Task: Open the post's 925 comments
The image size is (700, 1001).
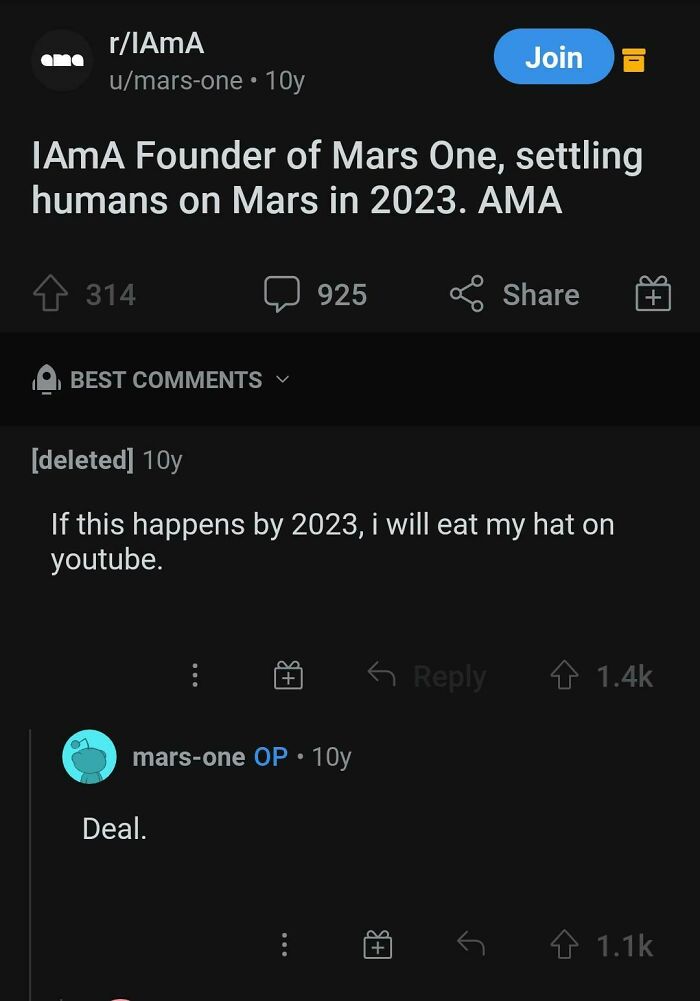Action: tap(315, 295)
